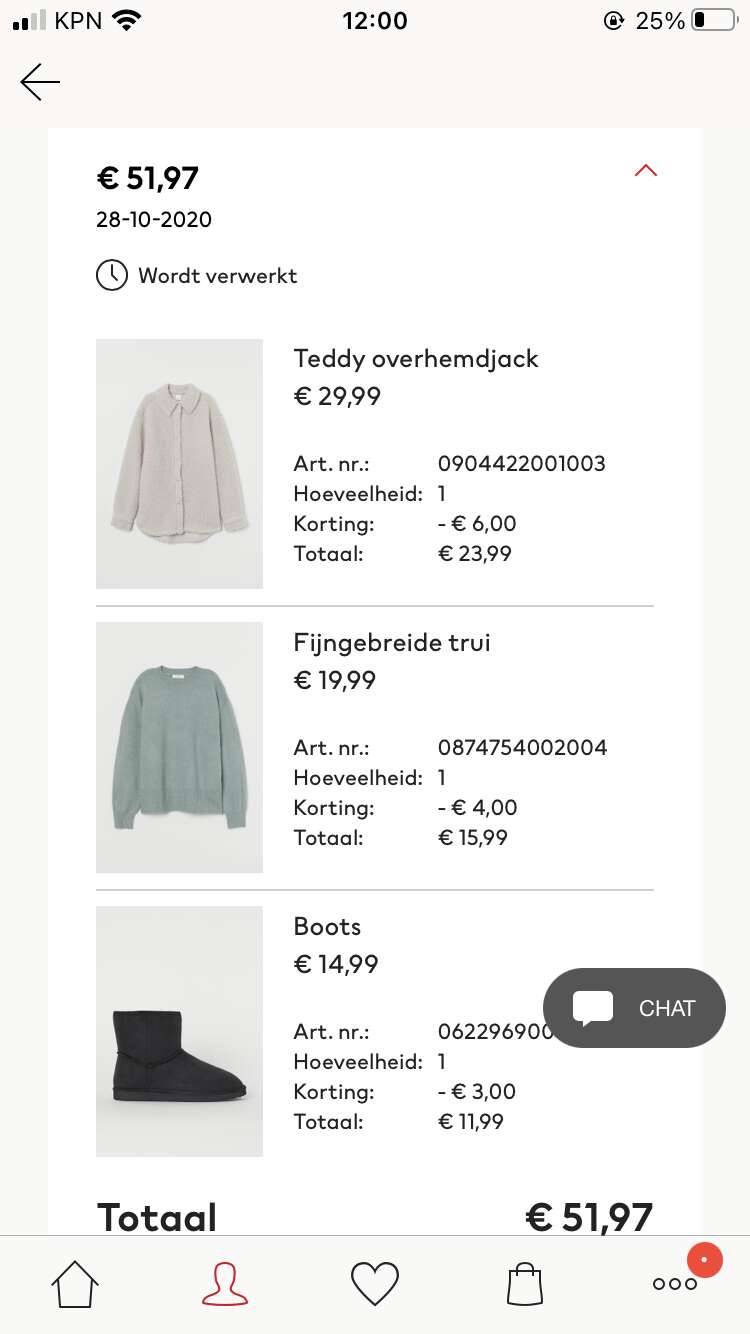The width and height of the screenshot is (750, 1334).
Task: Go back with the arrow icon
Action: (x=40, y=82)
